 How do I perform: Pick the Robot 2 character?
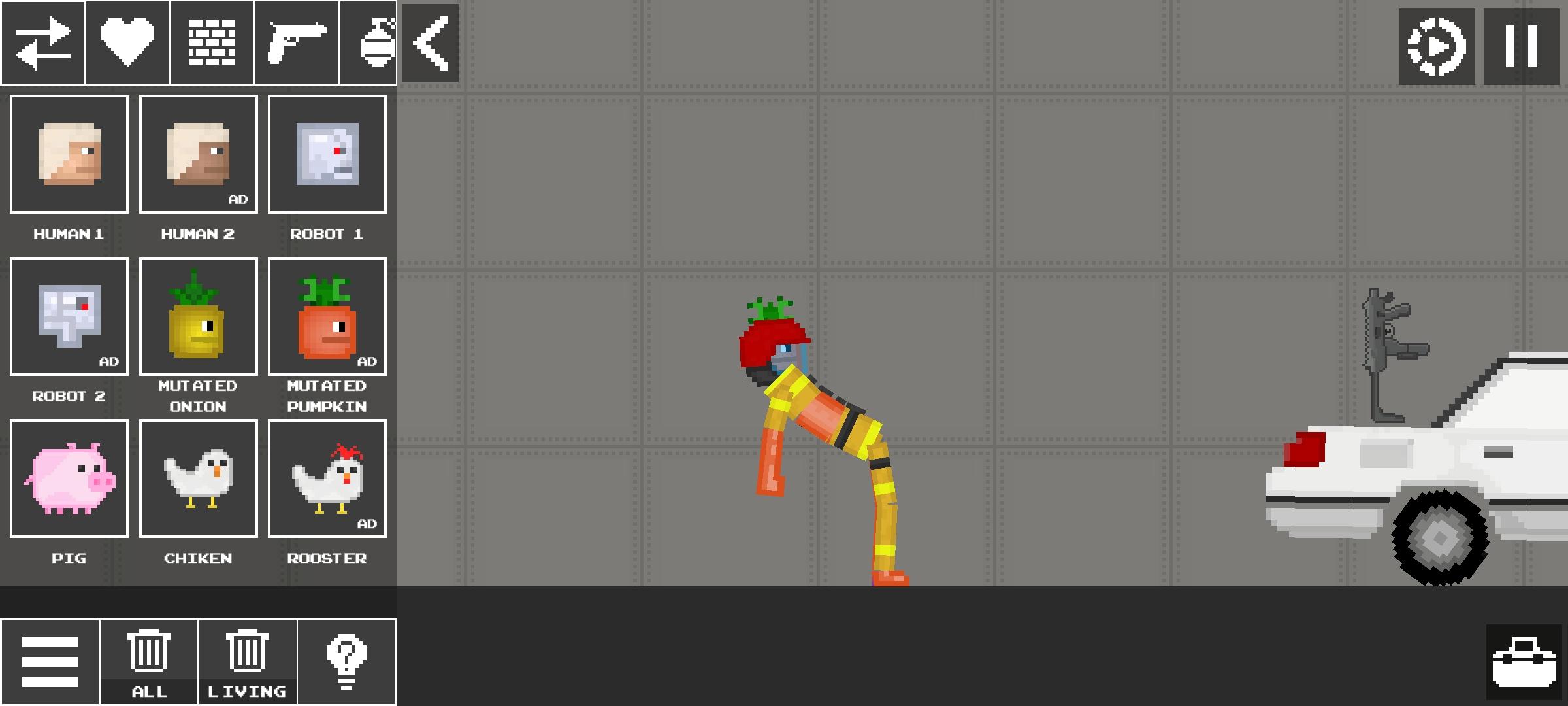tap(69, 316)
